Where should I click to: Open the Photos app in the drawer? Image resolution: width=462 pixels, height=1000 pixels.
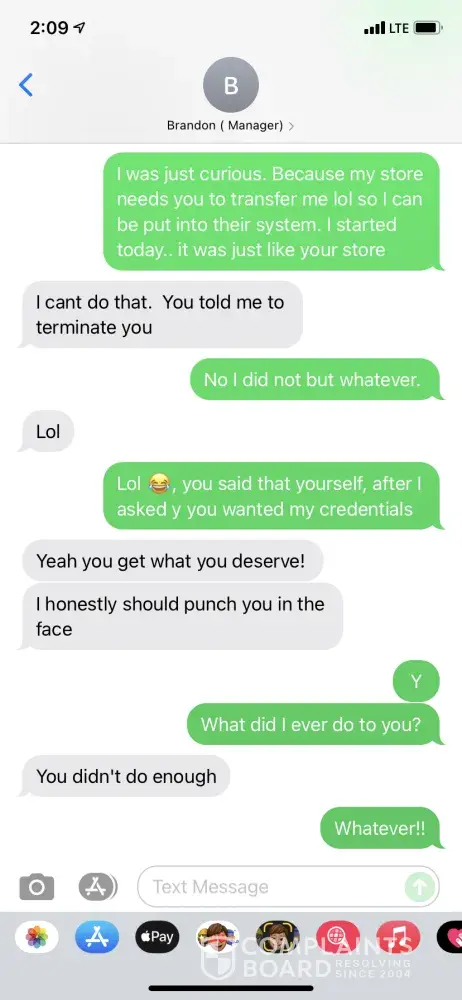coord(36,937)
